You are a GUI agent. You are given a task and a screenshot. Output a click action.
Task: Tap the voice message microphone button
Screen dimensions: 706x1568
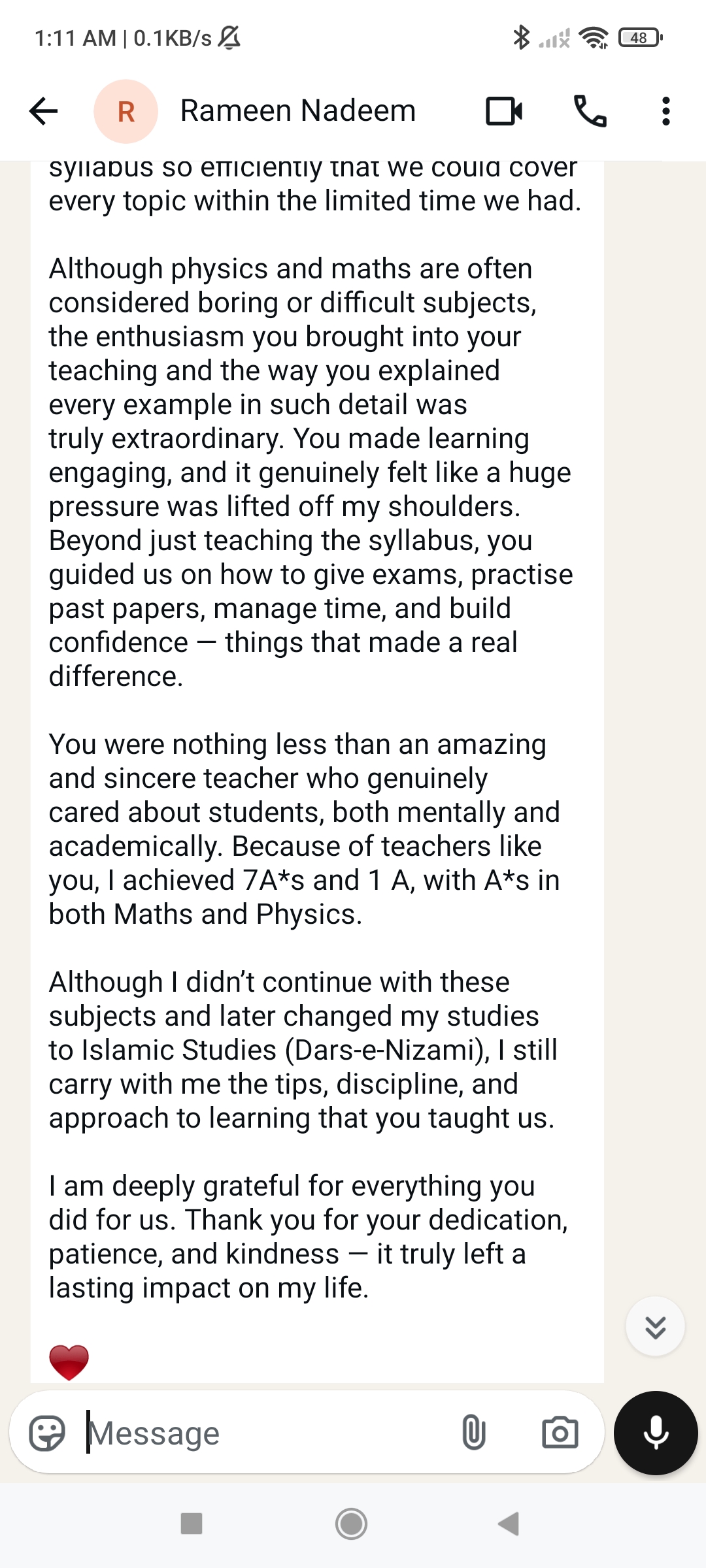pyautogui.click(x=656, y=1433)
